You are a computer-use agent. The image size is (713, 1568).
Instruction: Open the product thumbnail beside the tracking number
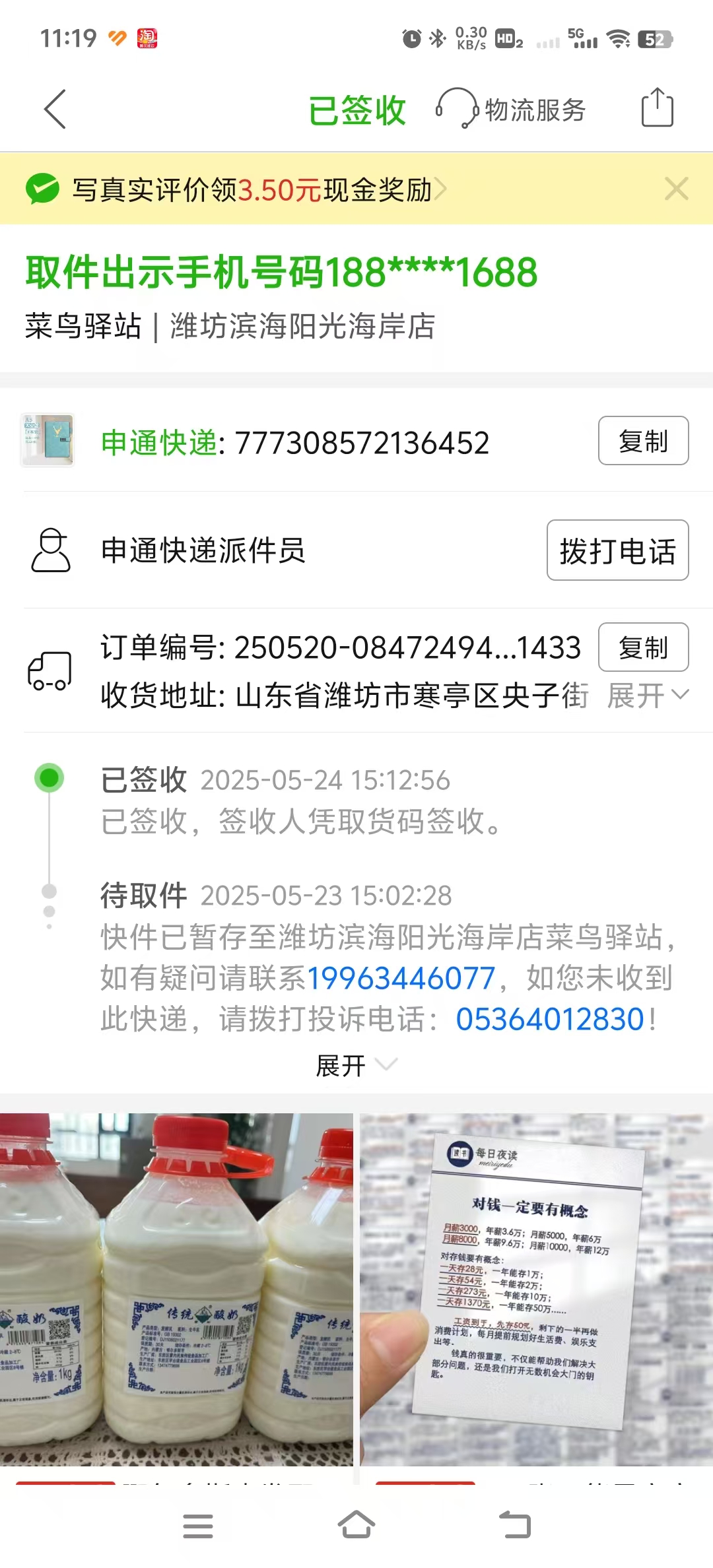pyautogui.click(x=48, y=441)
